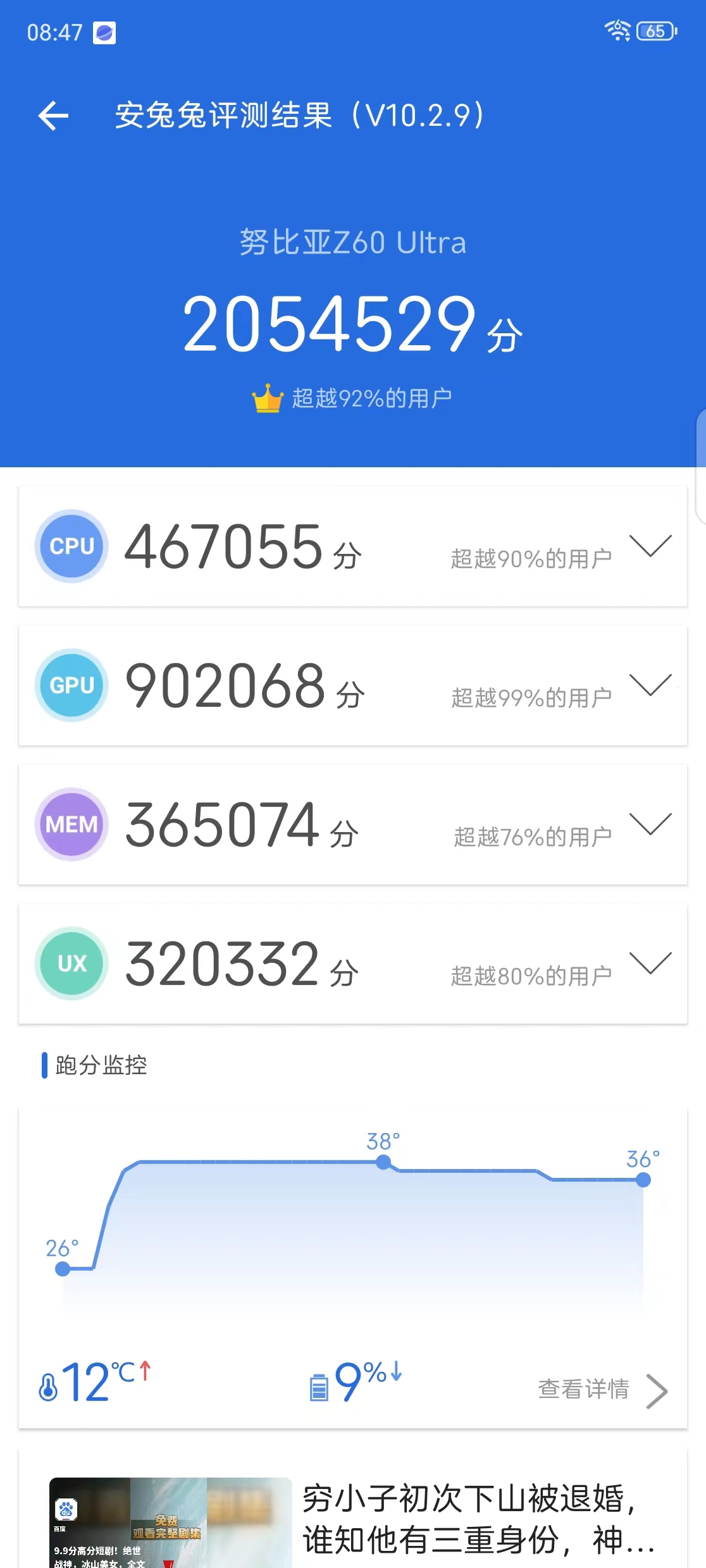Expand the UX score breakdown
Image resolution: width=706 pixels, height=1568 pixels.
point(650,964)
